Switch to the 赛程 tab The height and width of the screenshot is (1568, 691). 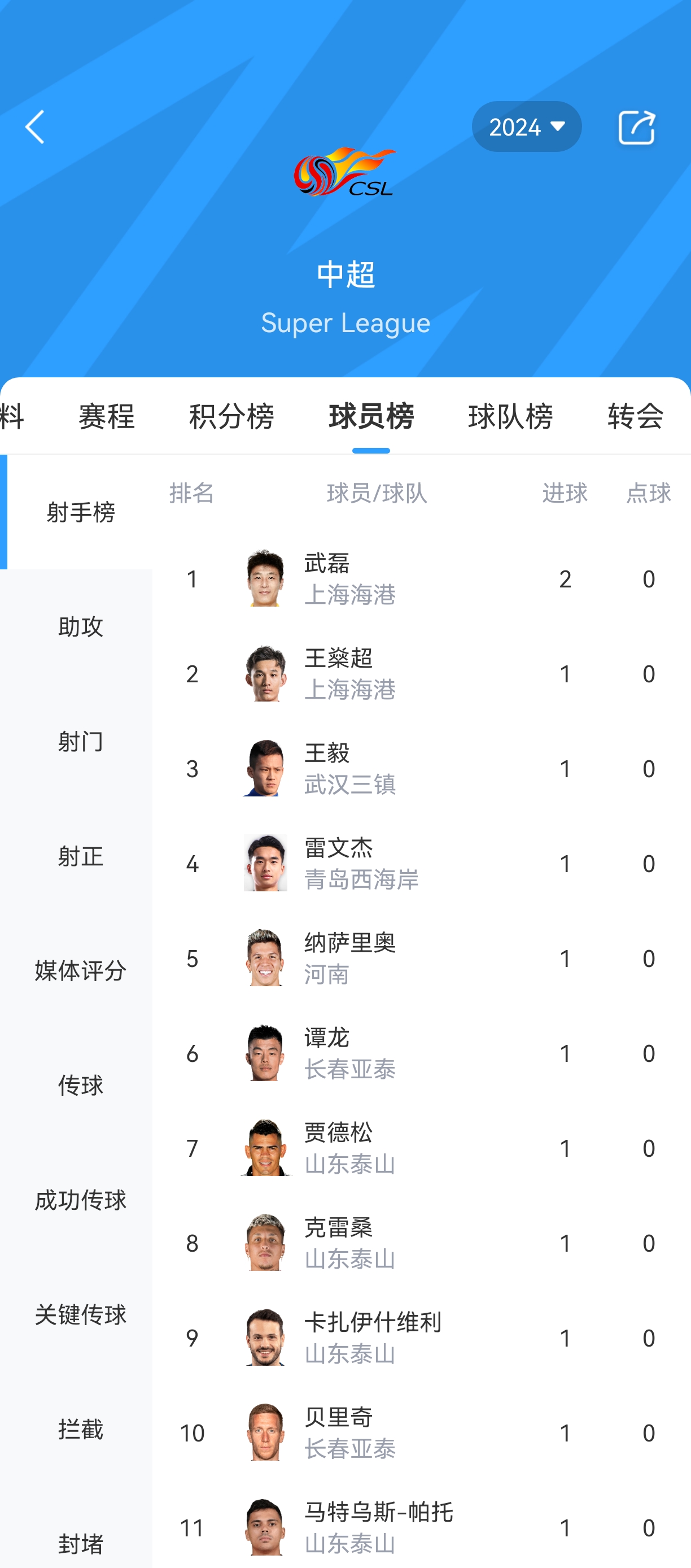(107, 416)
